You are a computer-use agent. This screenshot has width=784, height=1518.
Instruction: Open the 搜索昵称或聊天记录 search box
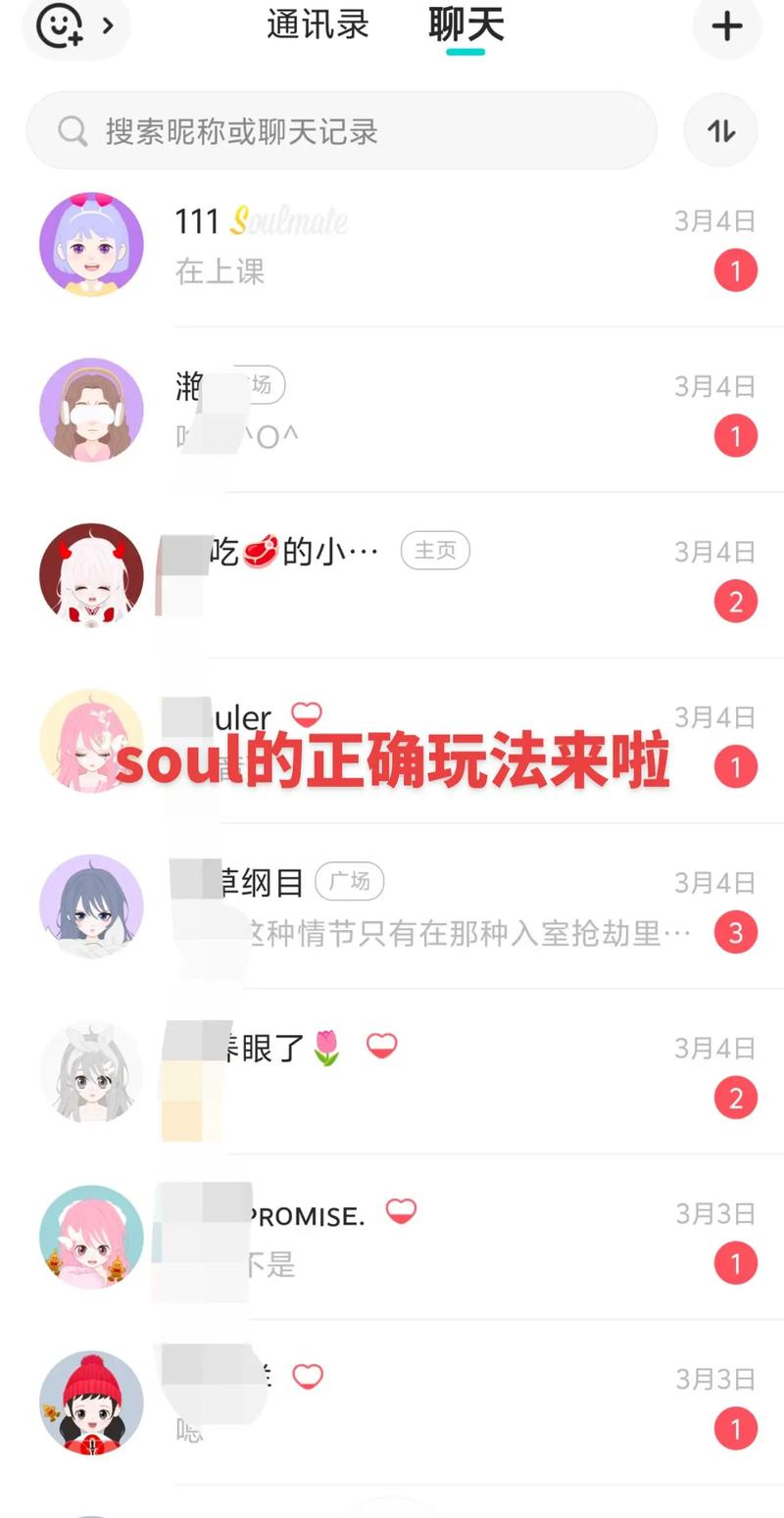tap(341, 130)
